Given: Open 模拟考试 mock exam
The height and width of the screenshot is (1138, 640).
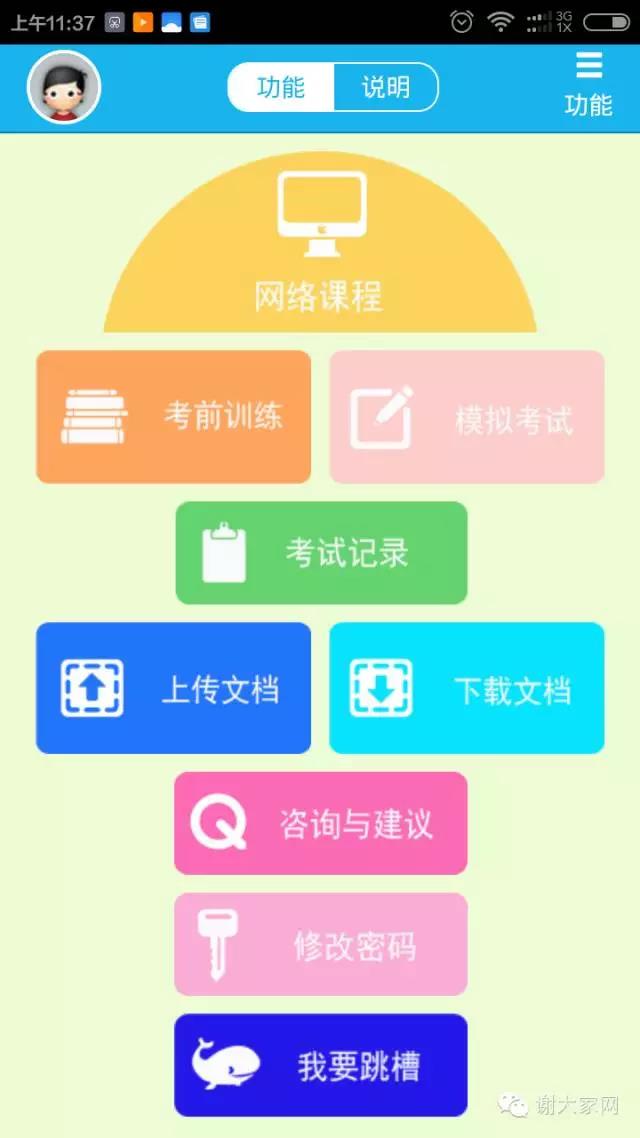Looking at the screenshot, I should coord(467,417).
